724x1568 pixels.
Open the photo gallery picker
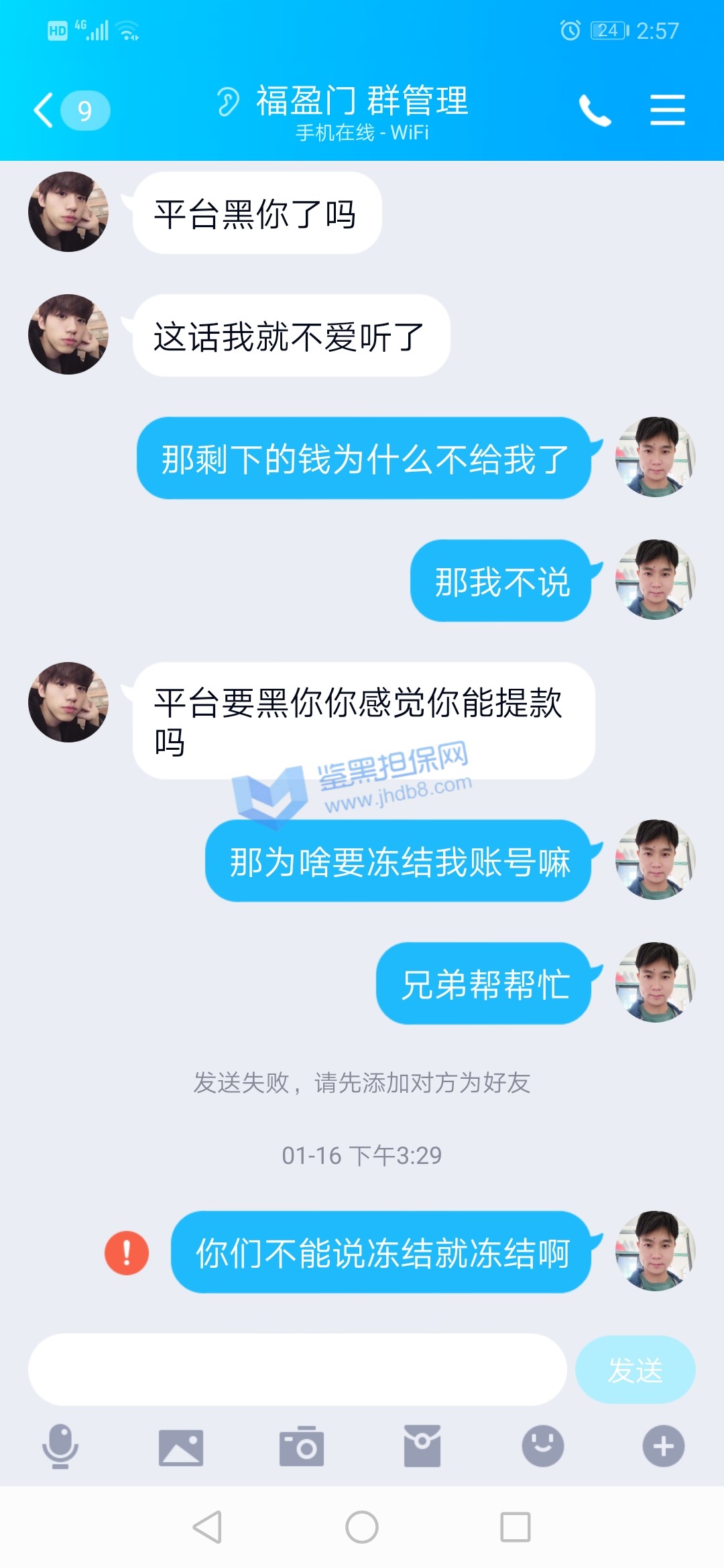[181, 1447]
